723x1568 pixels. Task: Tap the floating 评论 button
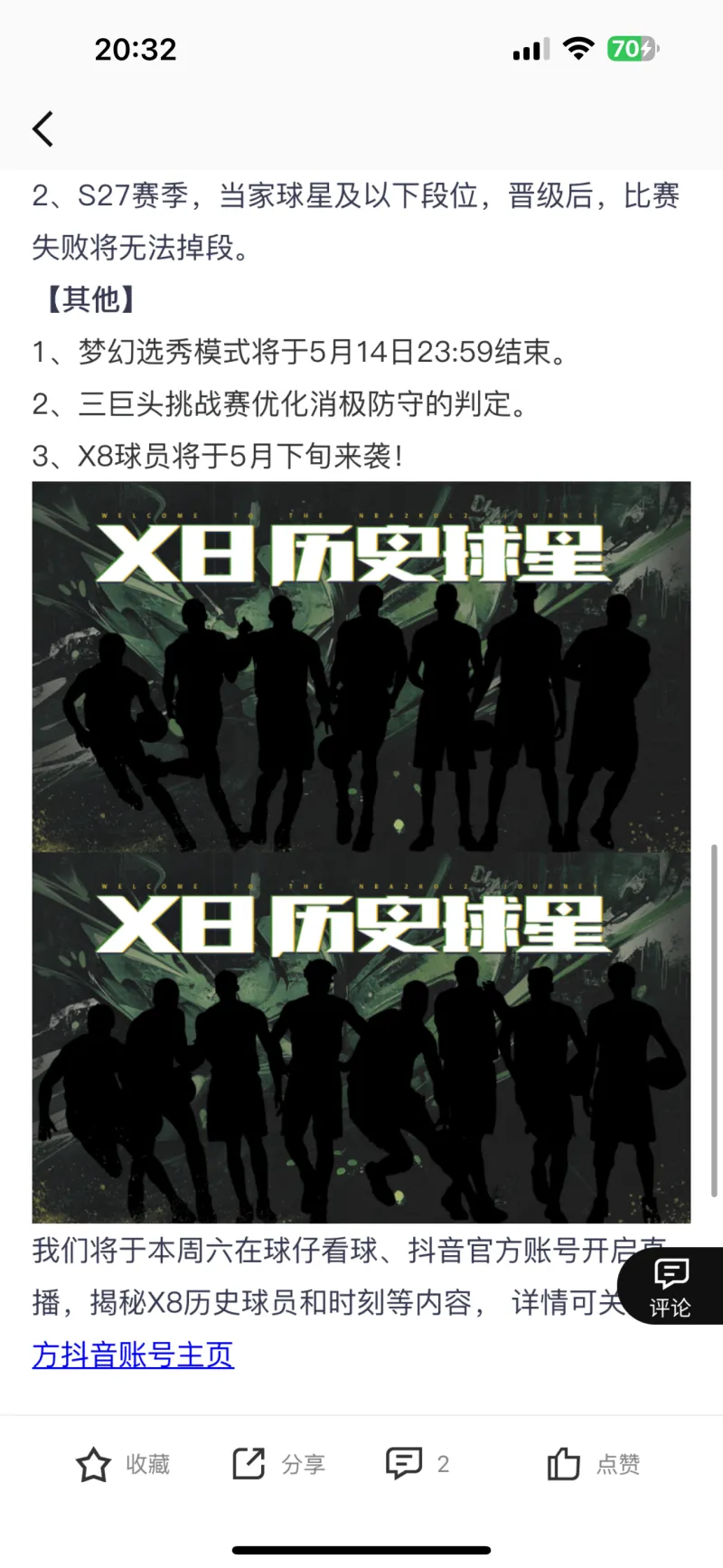tap(671, 1287)
